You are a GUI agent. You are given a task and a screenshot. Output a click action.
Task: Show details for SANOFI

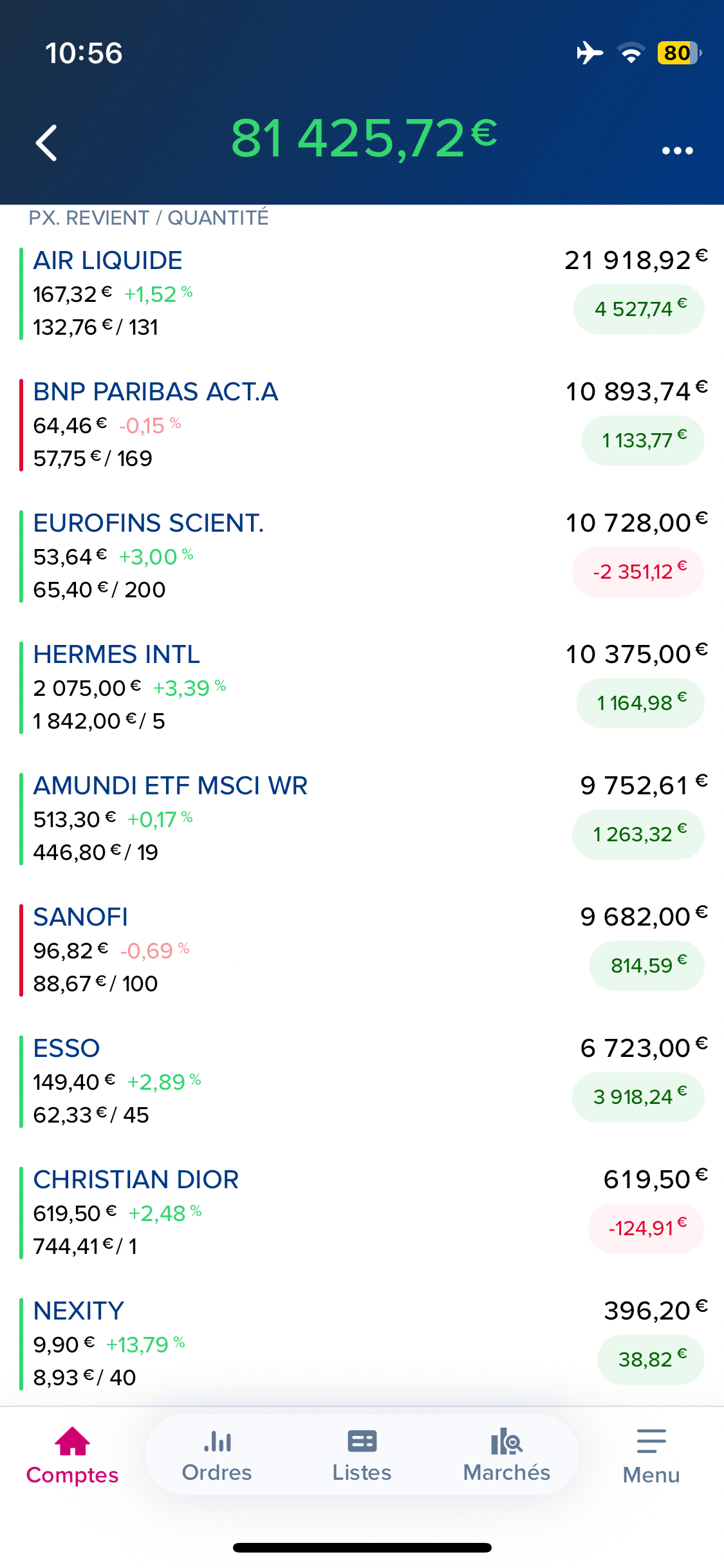[x=362, y=950]
